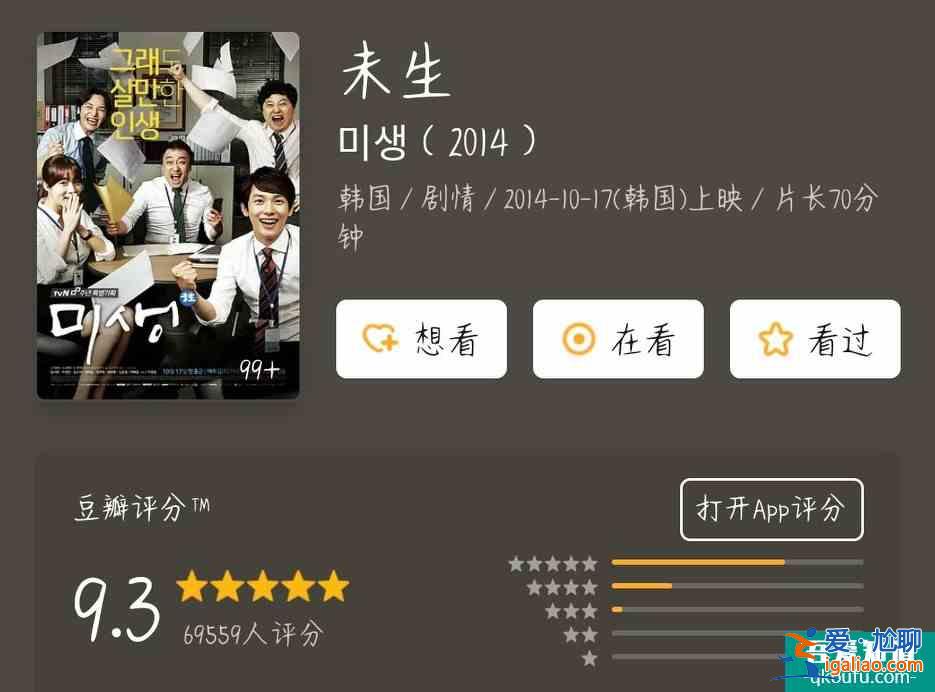Open the 未生 poster image
Viewport: 935px width, 692px height.
pos(168,216)
